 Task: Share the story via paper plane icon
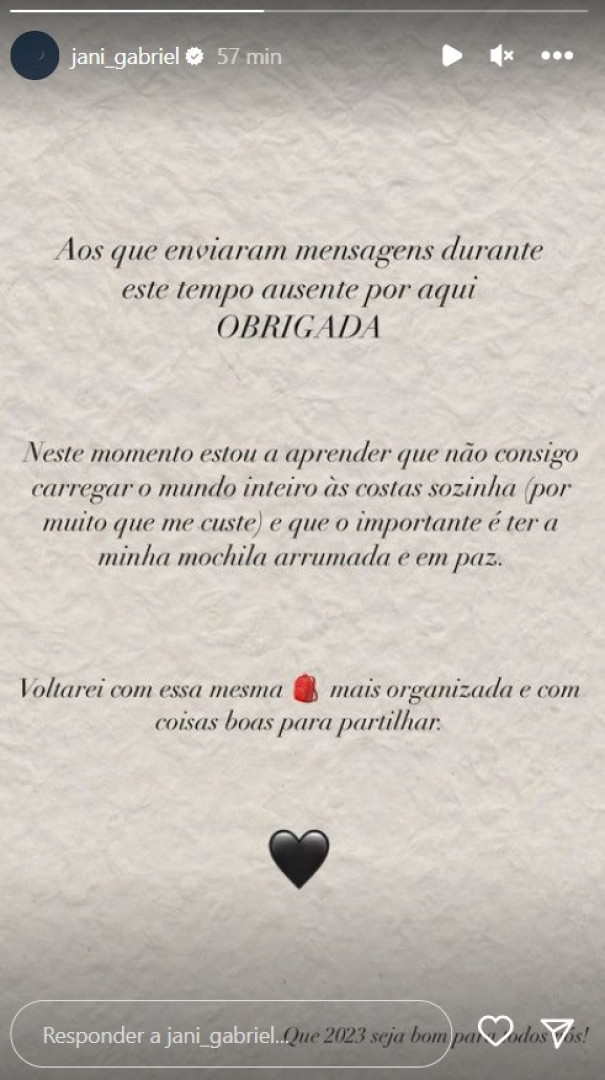point(557,1032)
